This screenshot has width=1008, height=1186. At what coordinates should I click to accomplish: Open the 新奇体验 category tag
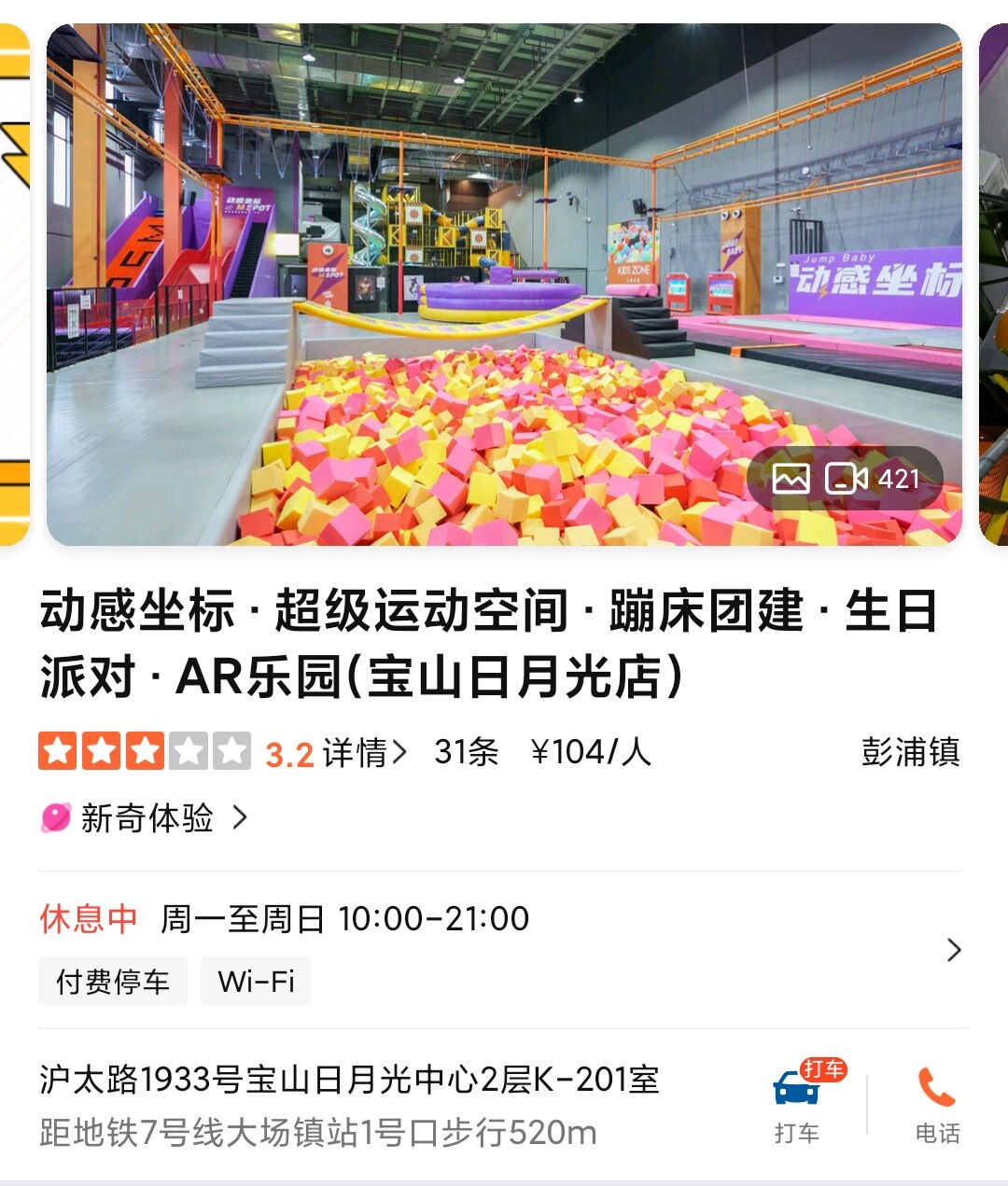pos(146,818)
